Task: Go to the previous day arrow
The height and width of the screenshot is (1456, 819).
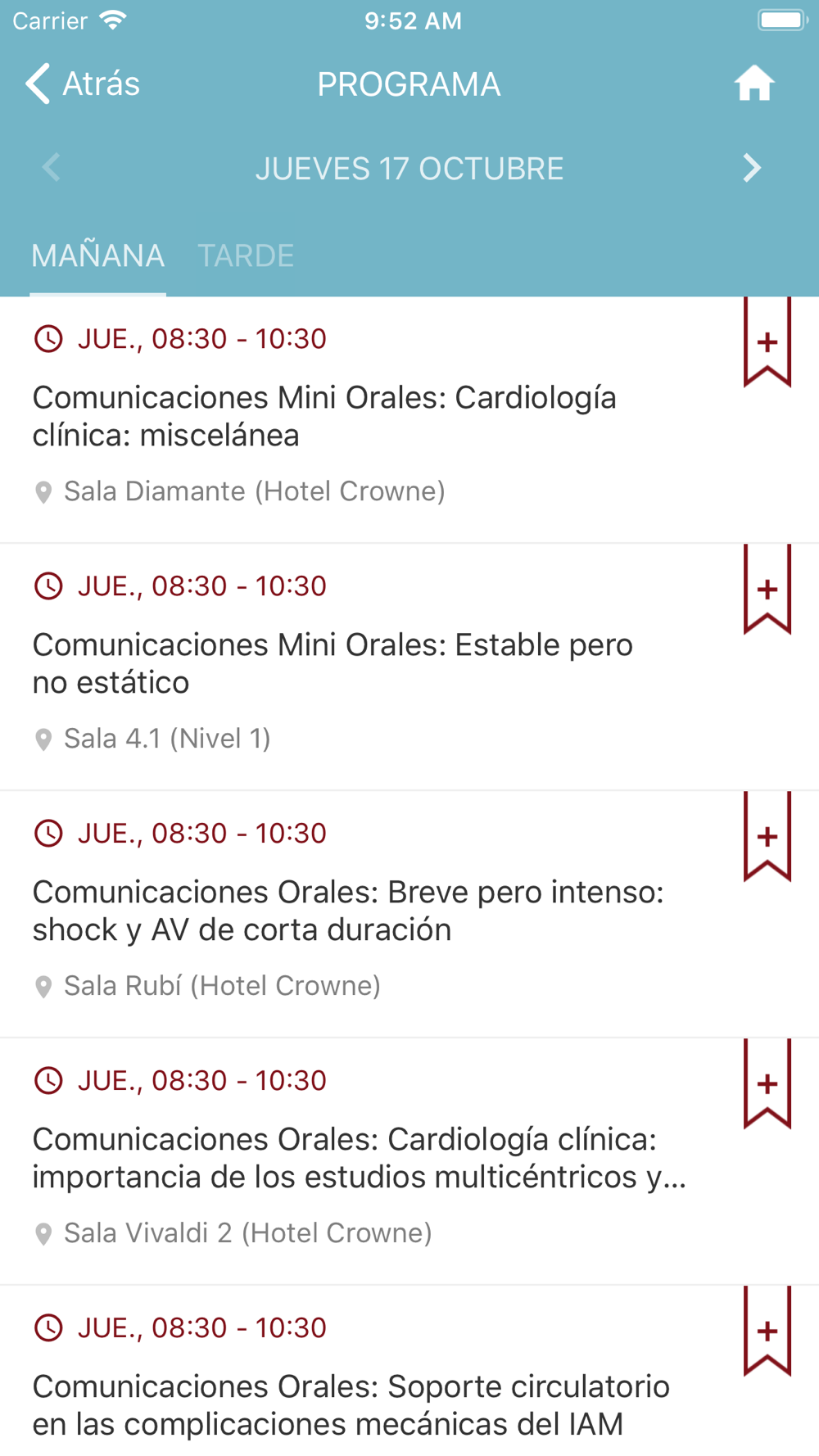Action: click(x=51, y=168)
